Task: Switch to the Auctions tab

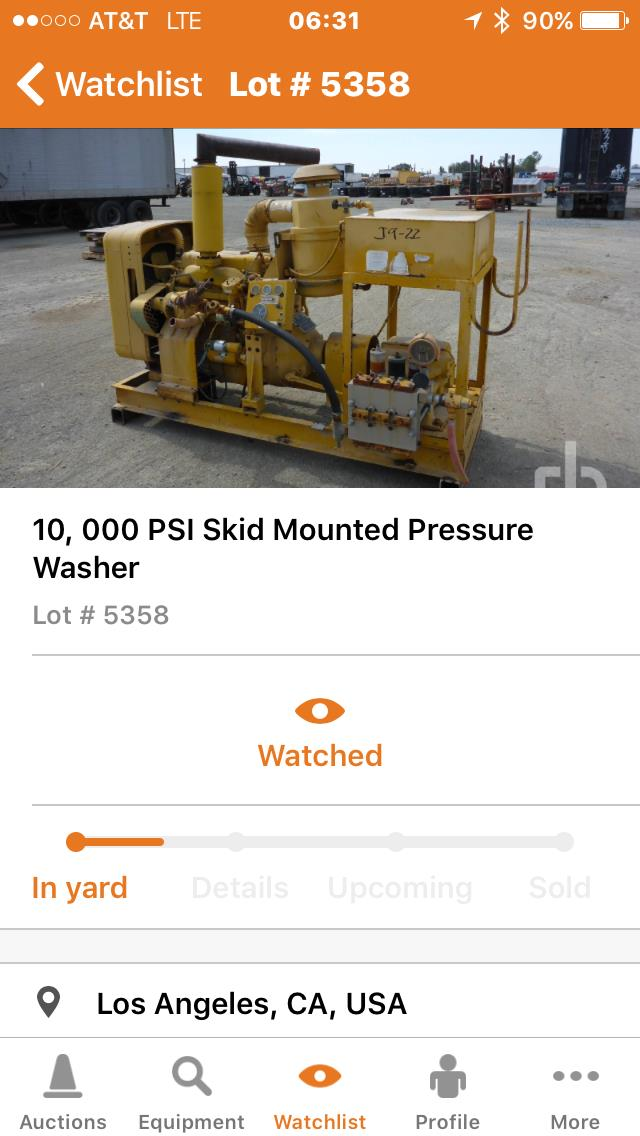Action: click(x=63, y=1092)
